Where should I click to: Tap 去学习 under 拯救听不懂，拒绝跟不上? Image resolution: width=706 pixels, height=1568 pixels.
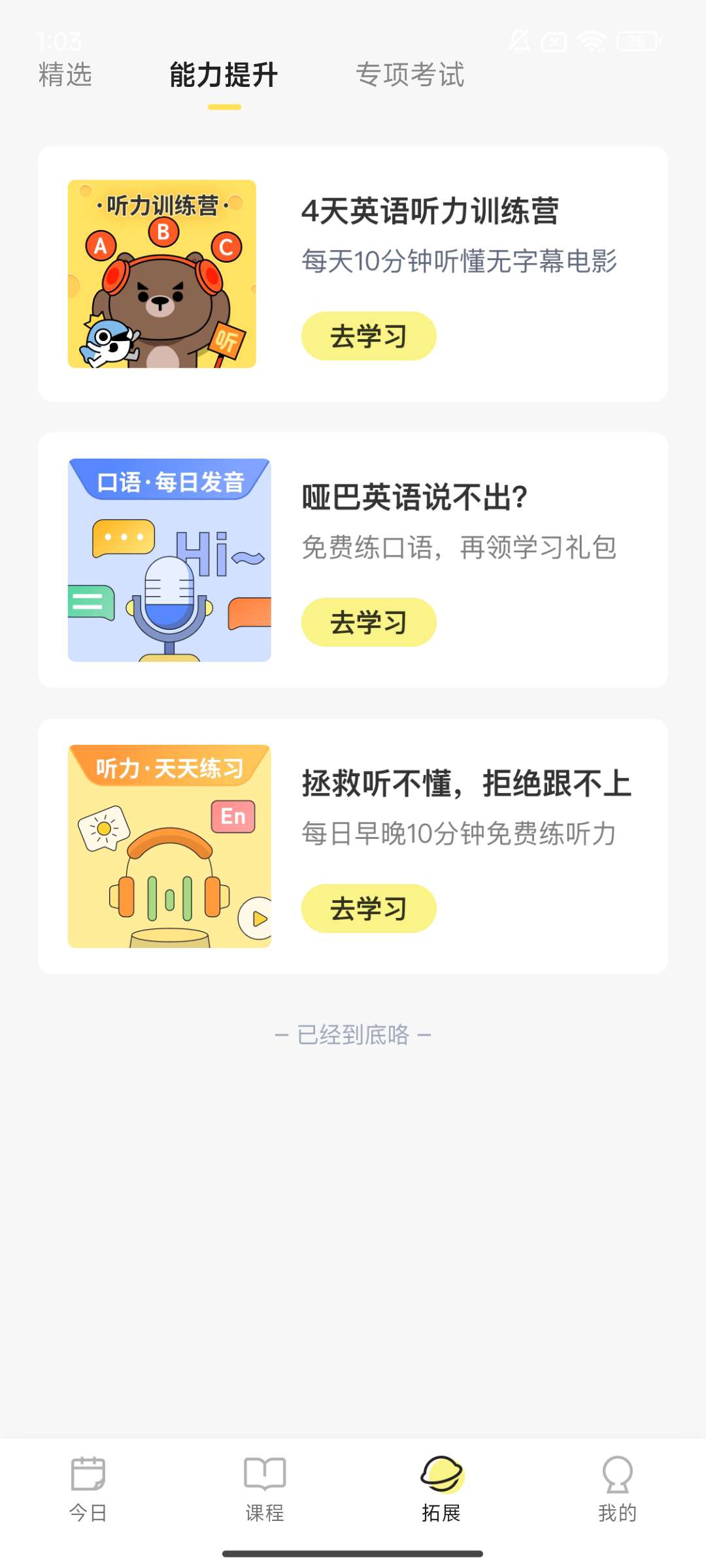[x=368, y=909]
